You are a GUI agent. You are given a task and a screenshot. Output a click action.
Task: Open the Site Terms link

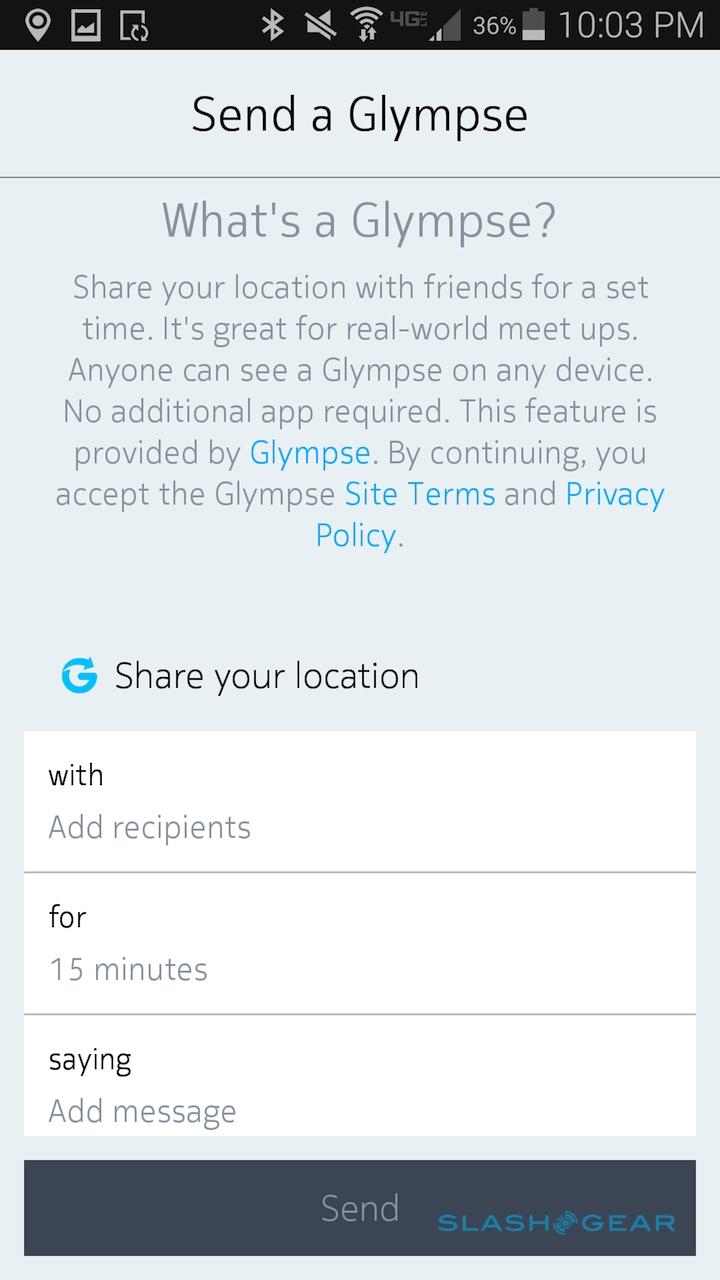420,494
